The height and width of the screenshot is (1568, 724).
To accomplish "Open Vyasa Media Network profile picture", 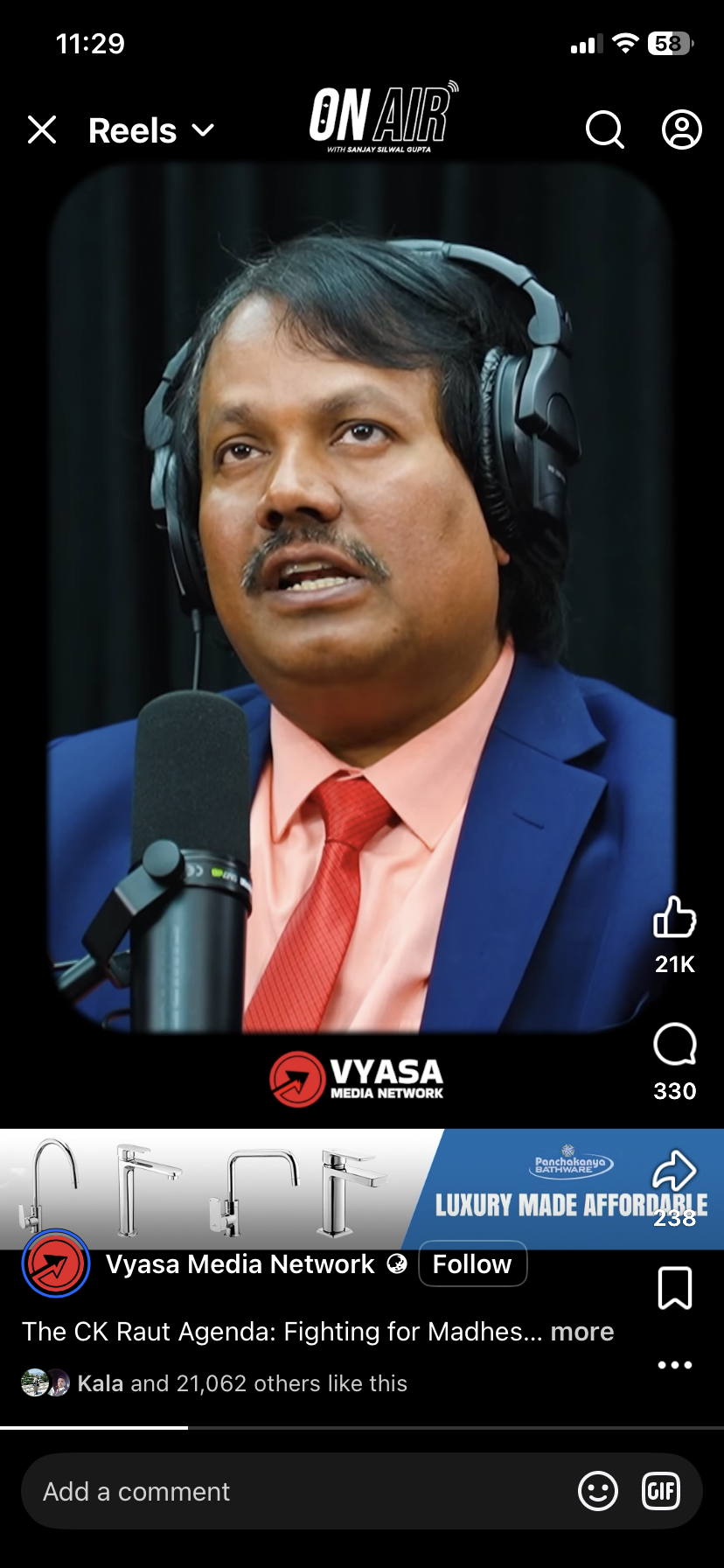I will [56, 1263].
